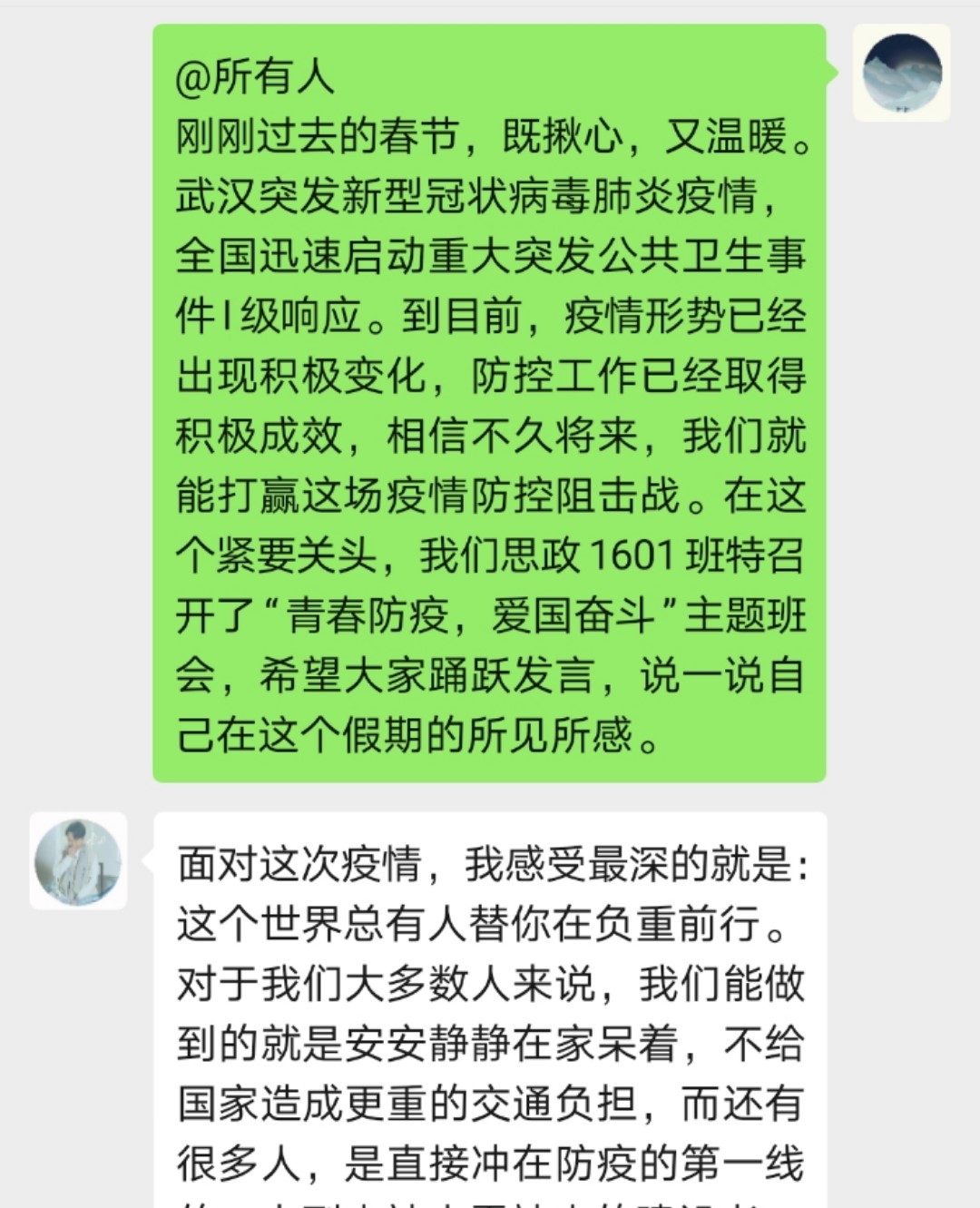The image size is (980, 1208).
Task: Open the replying member's avatar profile
Action: point(78,860)
